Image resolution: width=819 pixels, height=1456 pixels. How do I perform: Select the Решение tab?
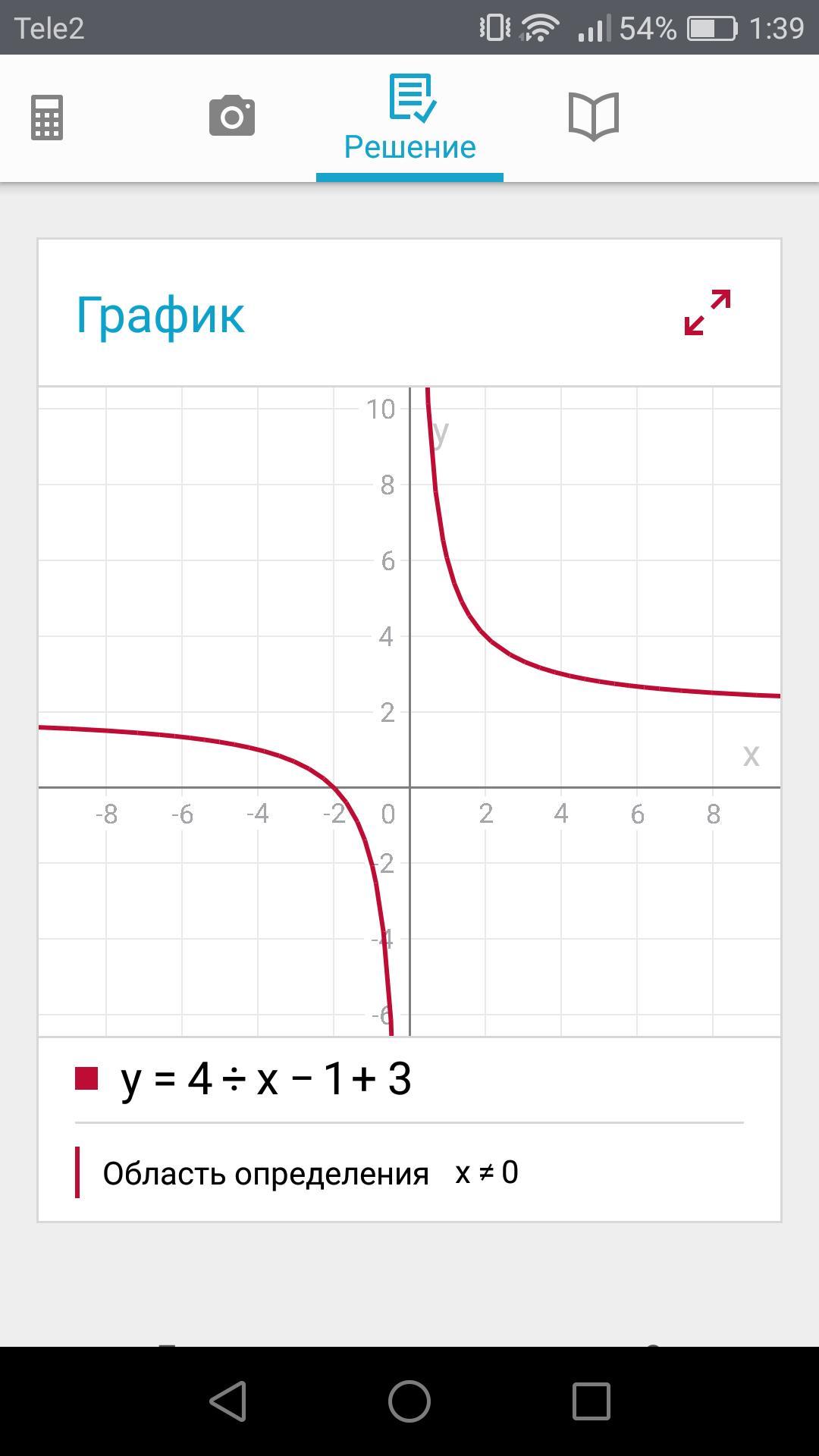[x=409, y=118]
